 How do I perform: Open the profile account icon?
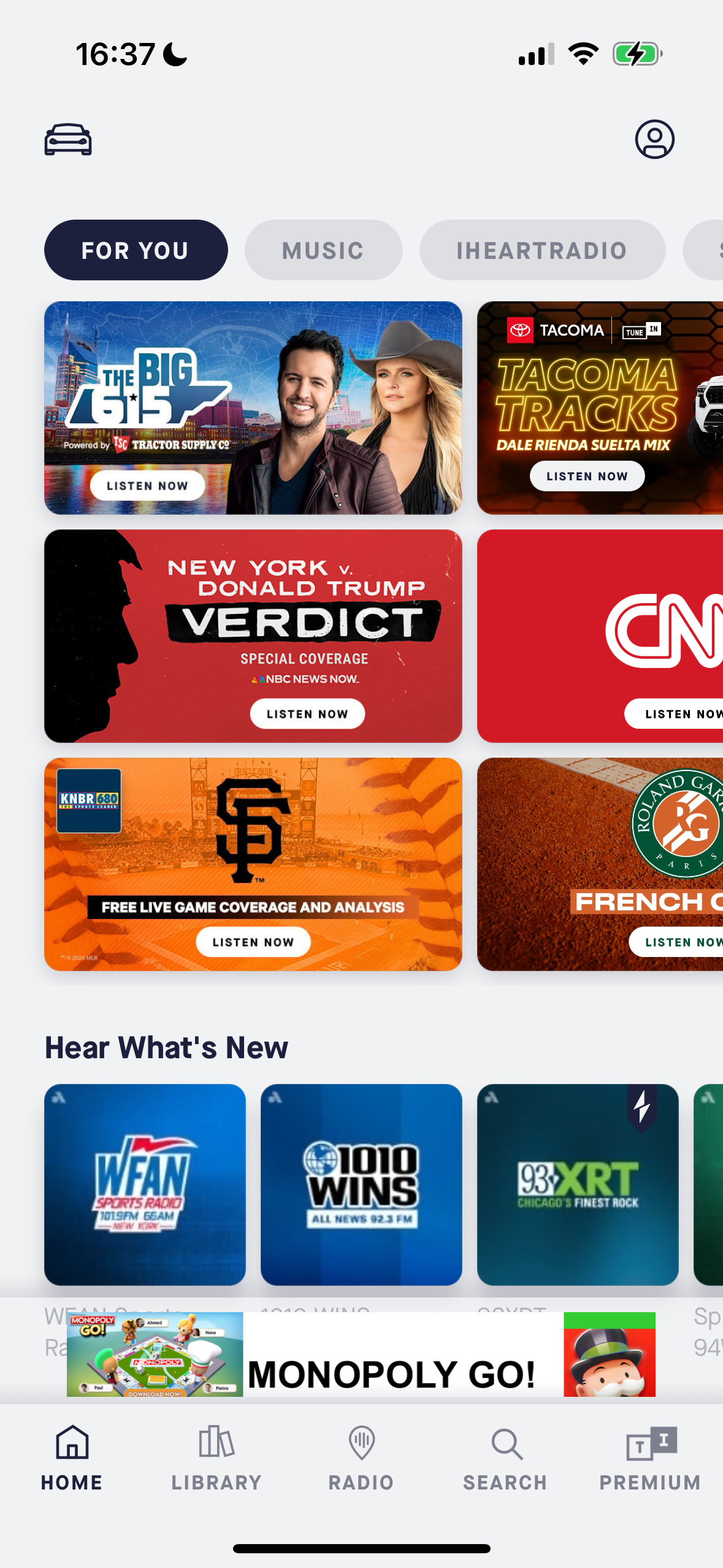click(654, 139)
